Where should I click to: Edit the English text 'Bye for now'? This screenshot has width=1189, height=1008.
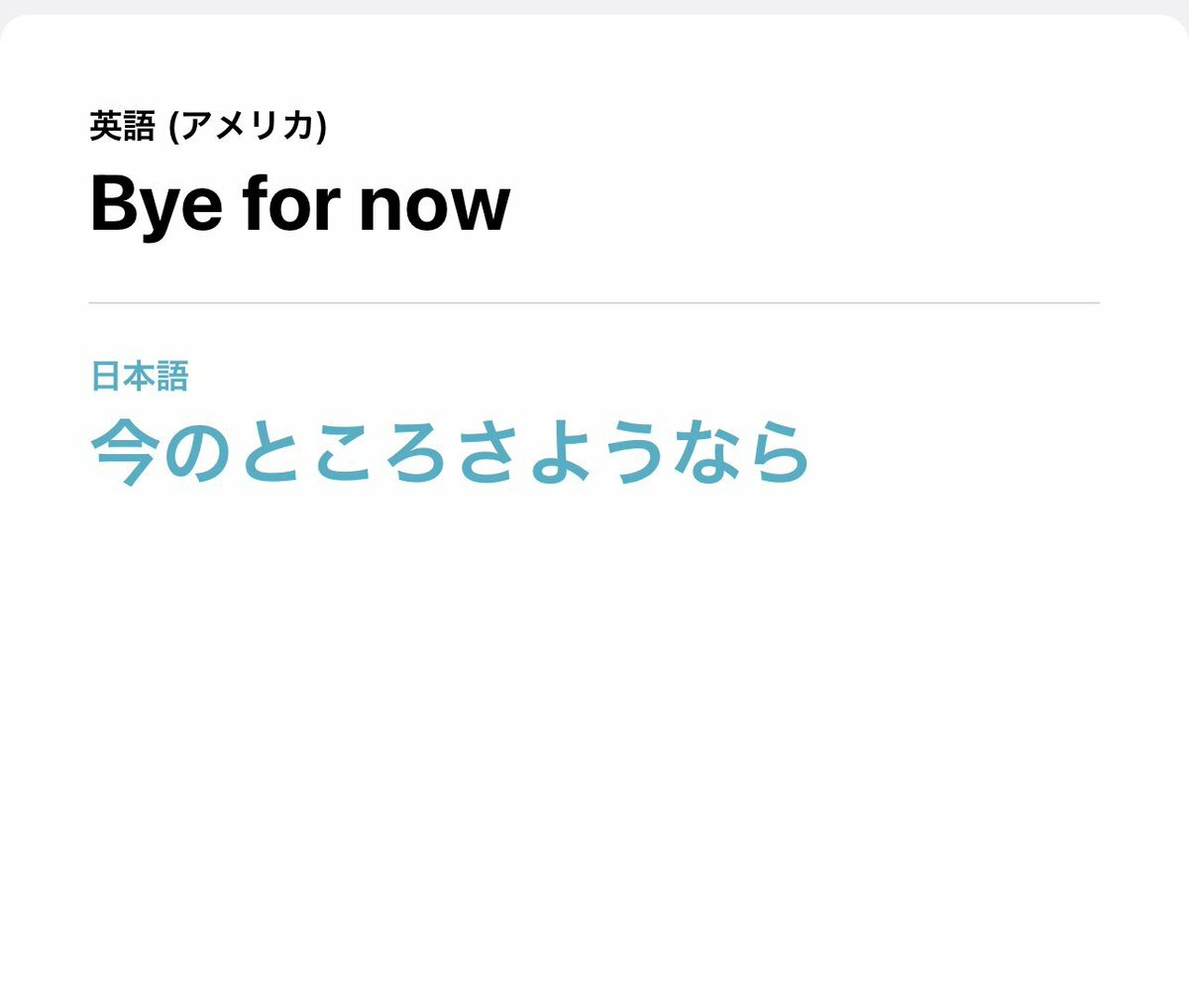coord(299,204)
